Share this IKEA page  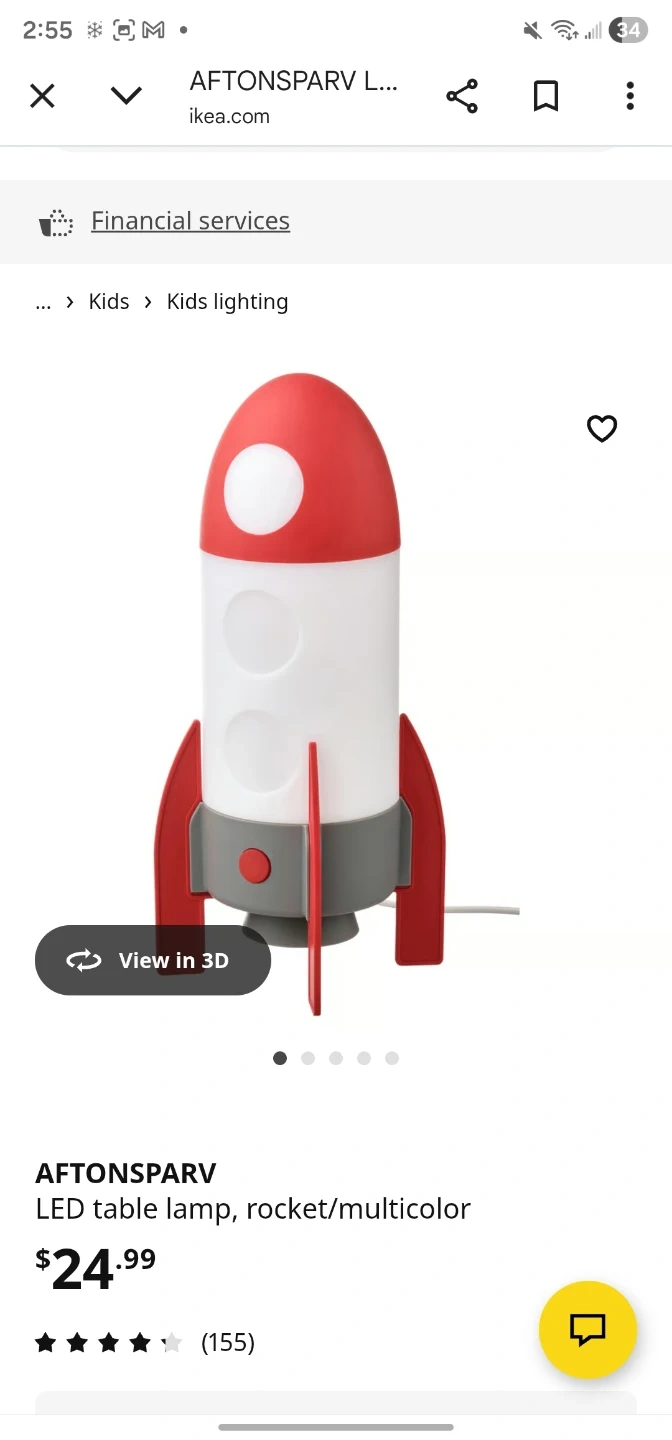(462, 96)
